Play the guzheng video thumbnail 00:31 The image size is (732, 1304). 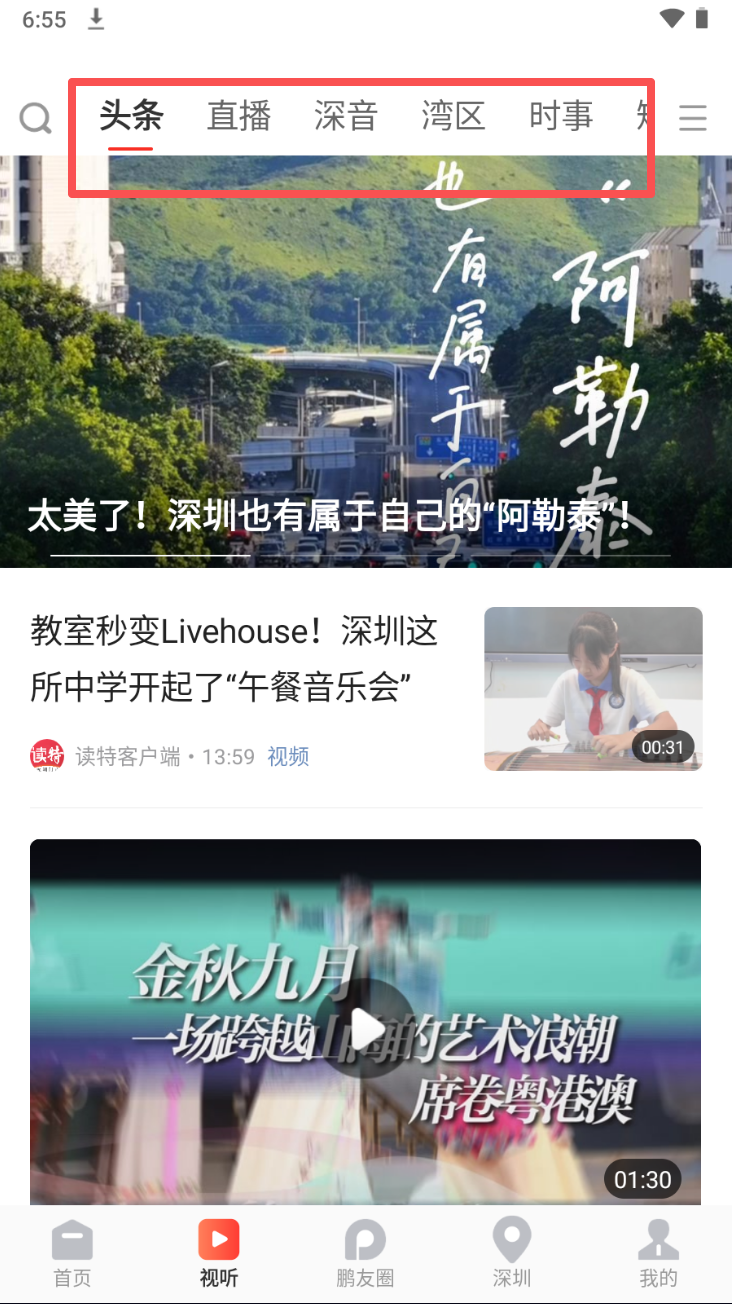click(x=593, y=689)
